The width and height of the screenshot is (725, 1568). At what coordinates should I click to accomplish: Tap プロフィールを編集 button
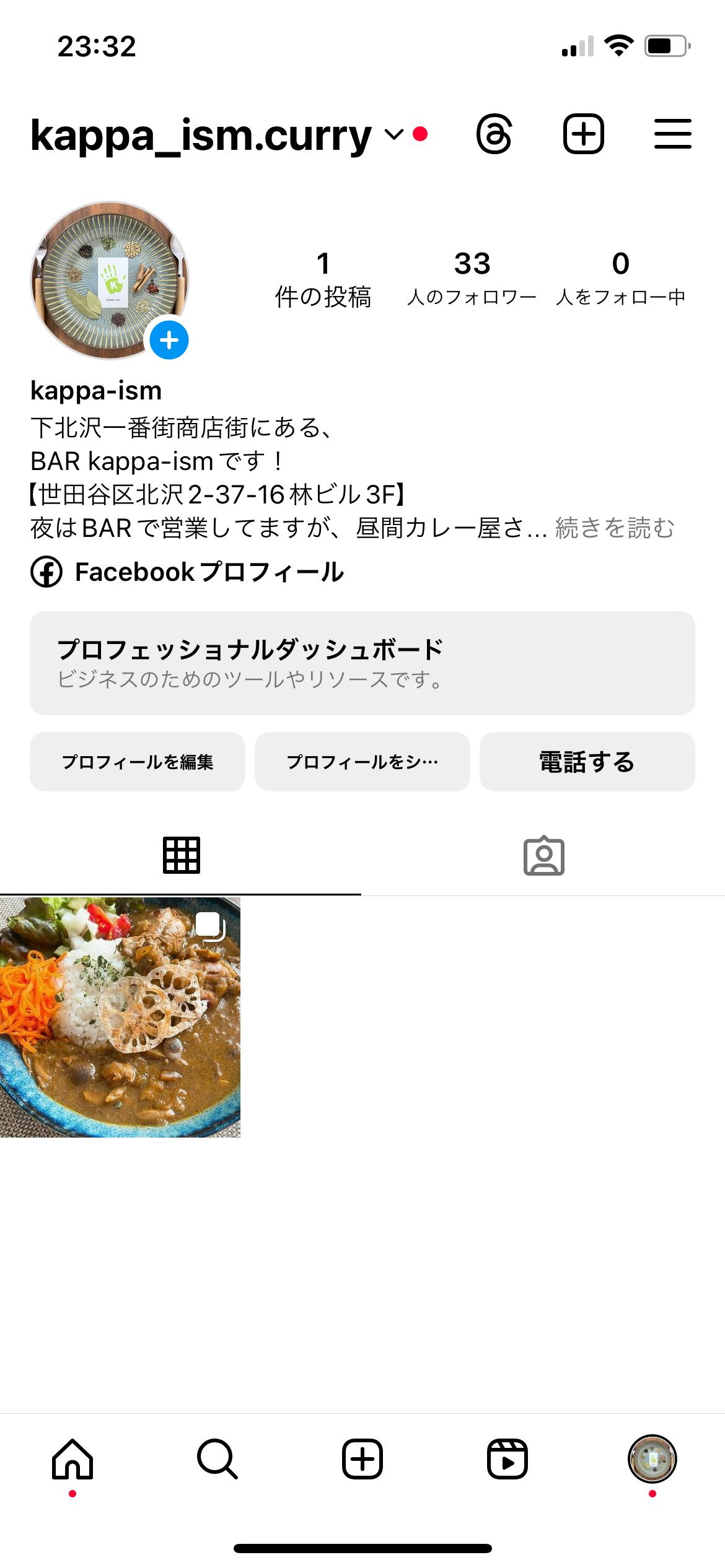(138, 762)
